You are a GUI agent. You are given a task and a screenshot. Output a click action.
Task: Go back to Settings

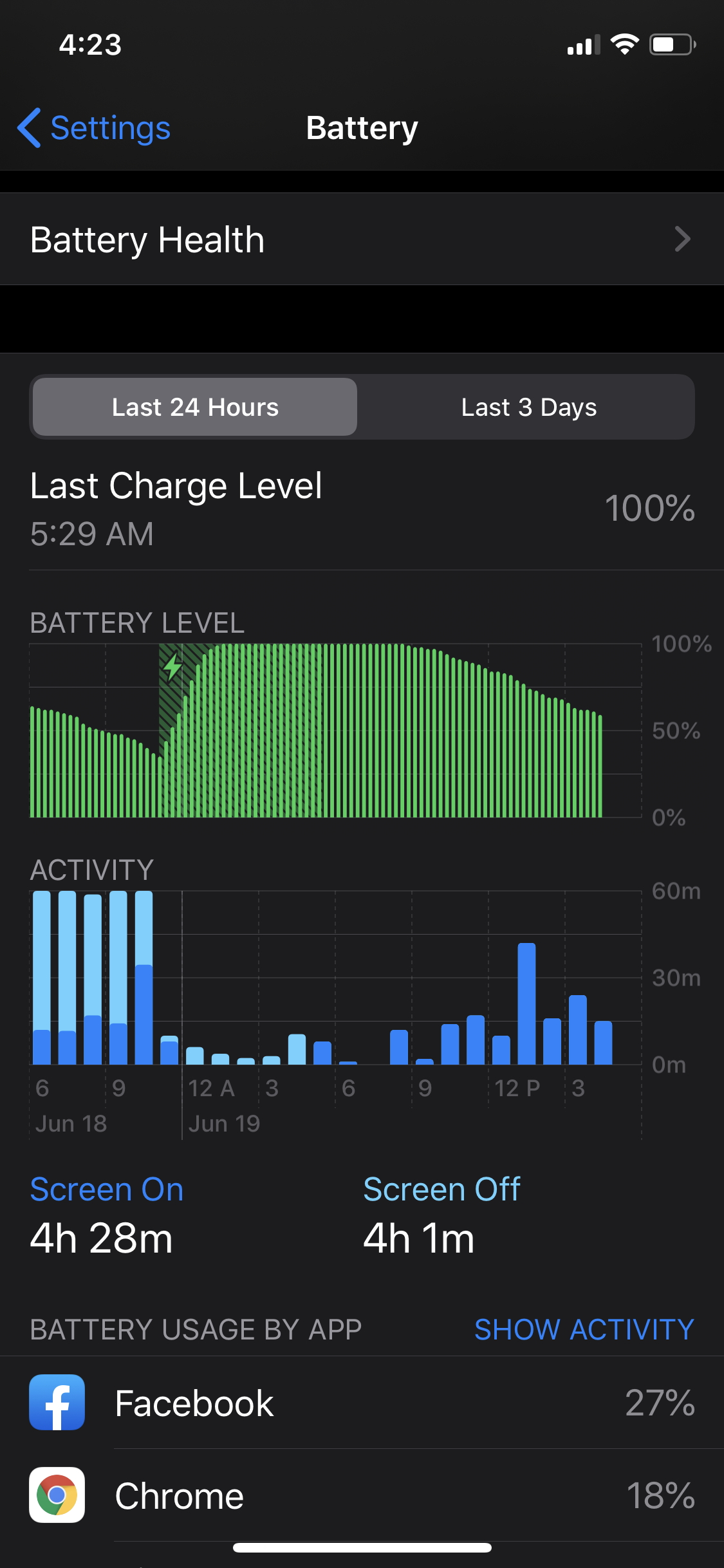(x=94, y=127)
